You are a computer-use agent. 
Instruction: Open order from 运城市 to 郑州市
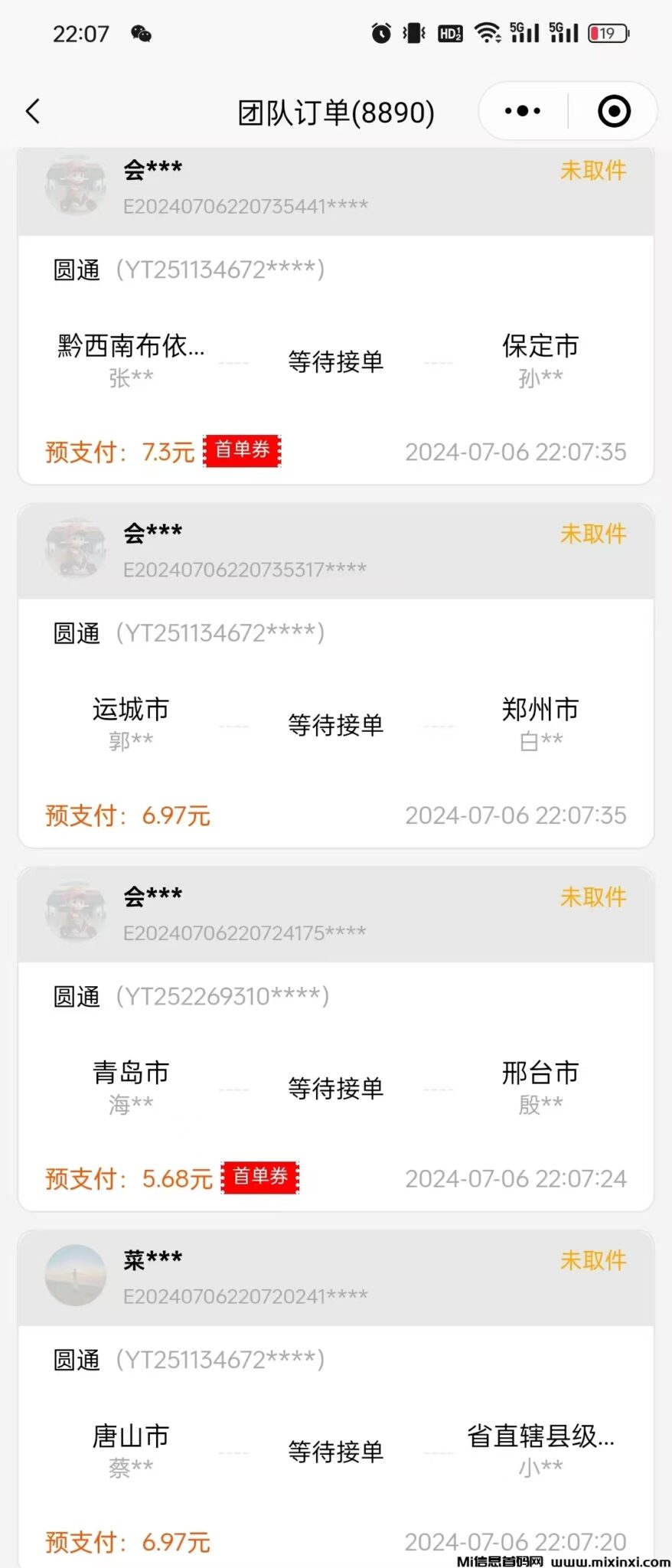[335, 724]
